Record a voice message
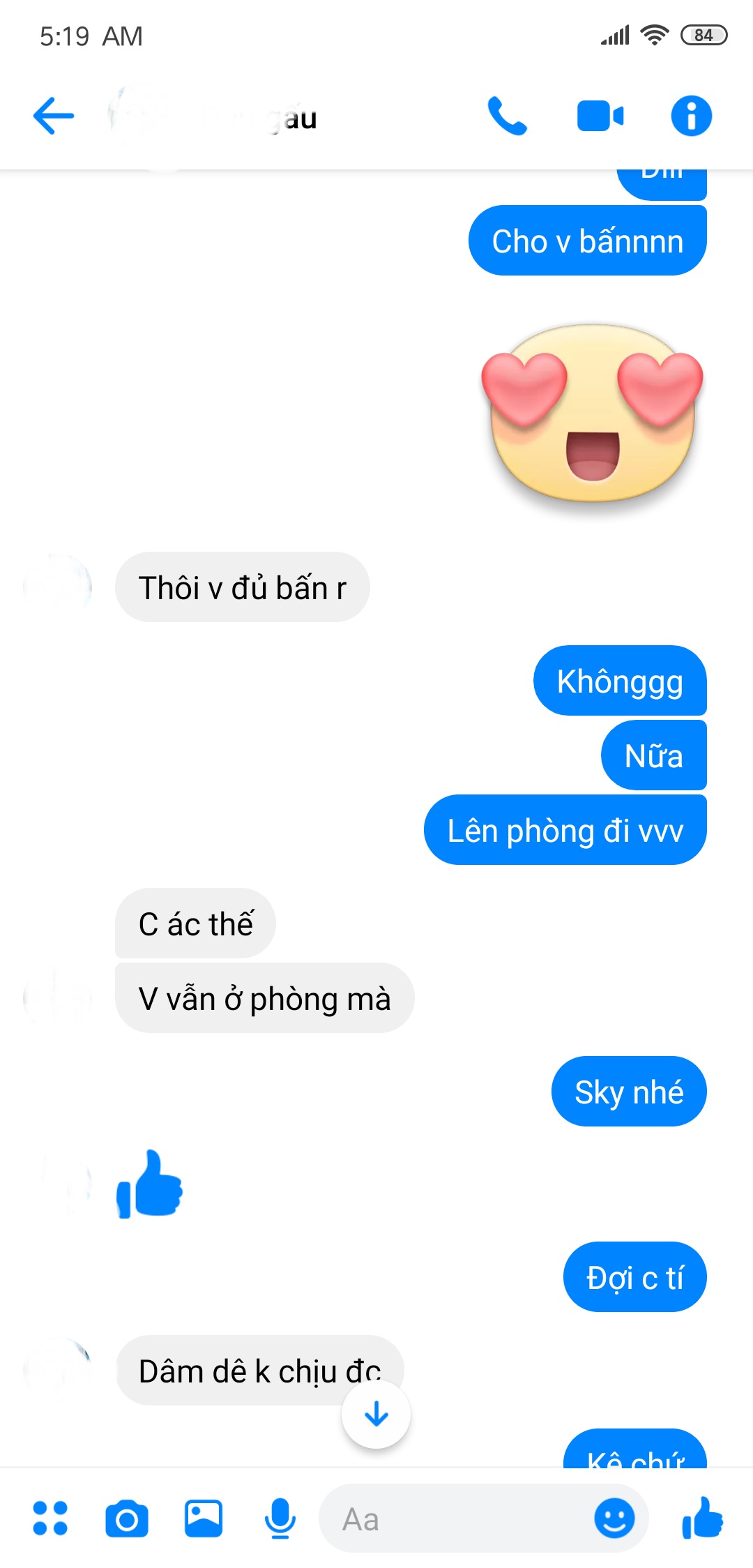This screenshot has height=1568, width=753. pyautogui.click(x=280, y=1518)
